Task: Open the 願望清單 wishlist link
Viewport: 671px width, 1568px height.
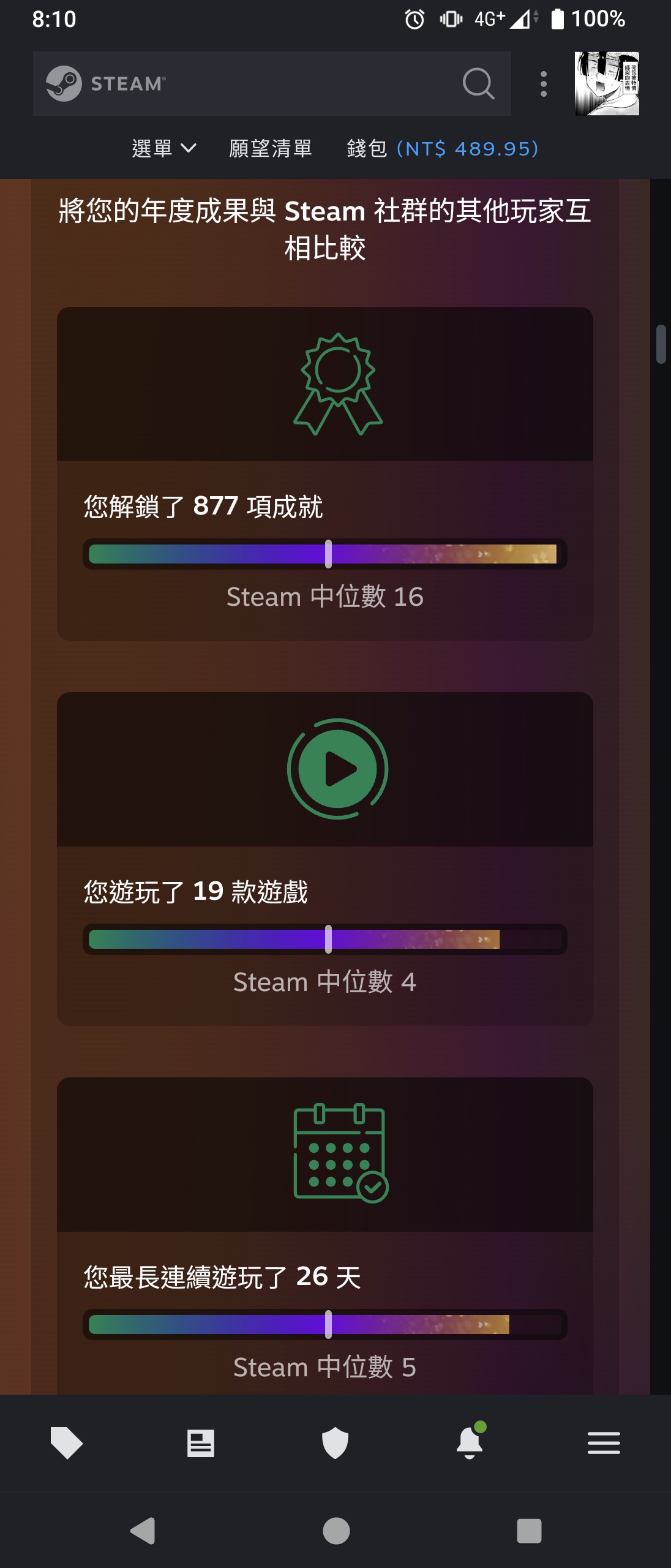Action: (271, 148)
